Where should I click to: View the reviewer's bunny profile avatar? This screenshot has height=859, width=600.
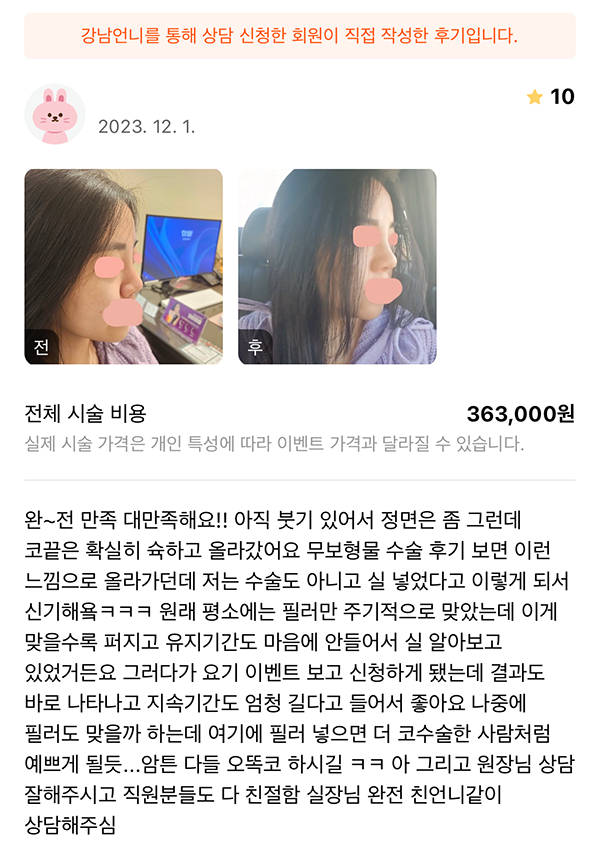[54, 114]
